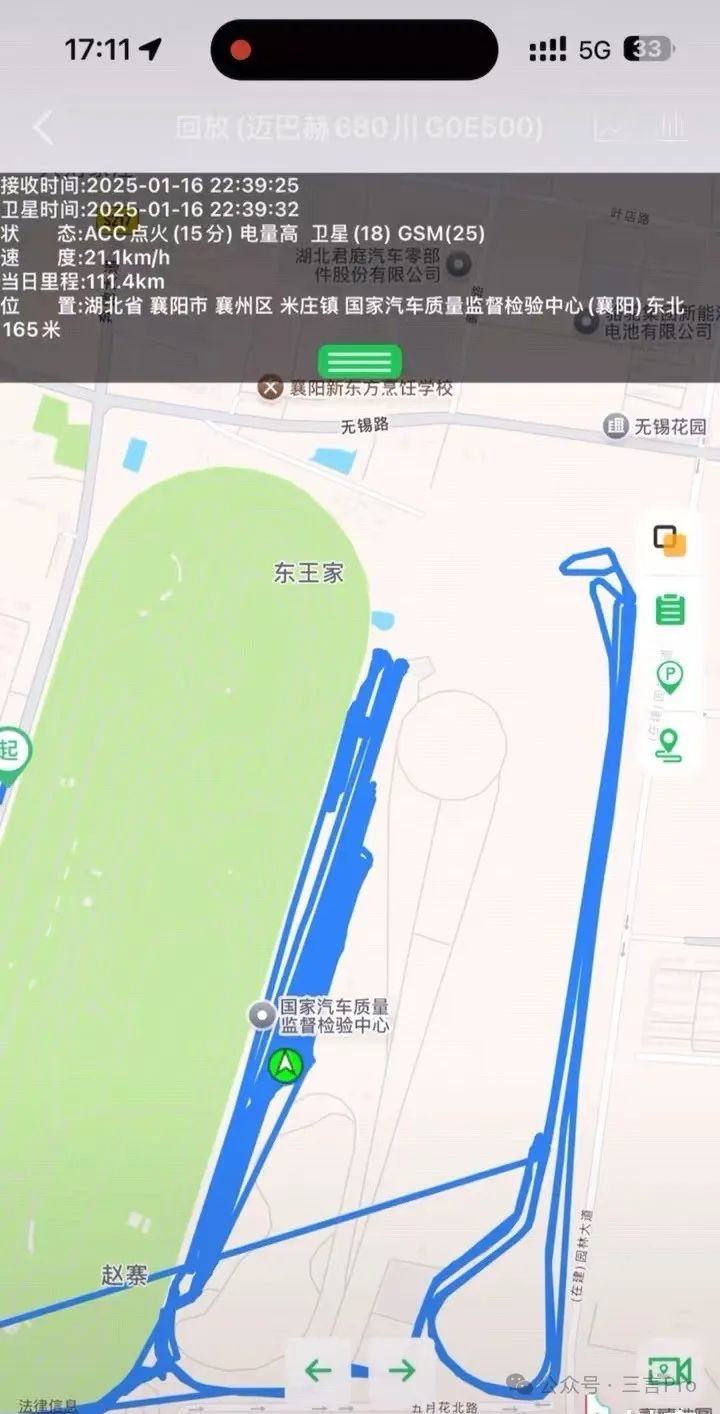The height and width of the screenshot is (1414, 720).
Task: Step to the next track point
Action: tap(402, 1370)
